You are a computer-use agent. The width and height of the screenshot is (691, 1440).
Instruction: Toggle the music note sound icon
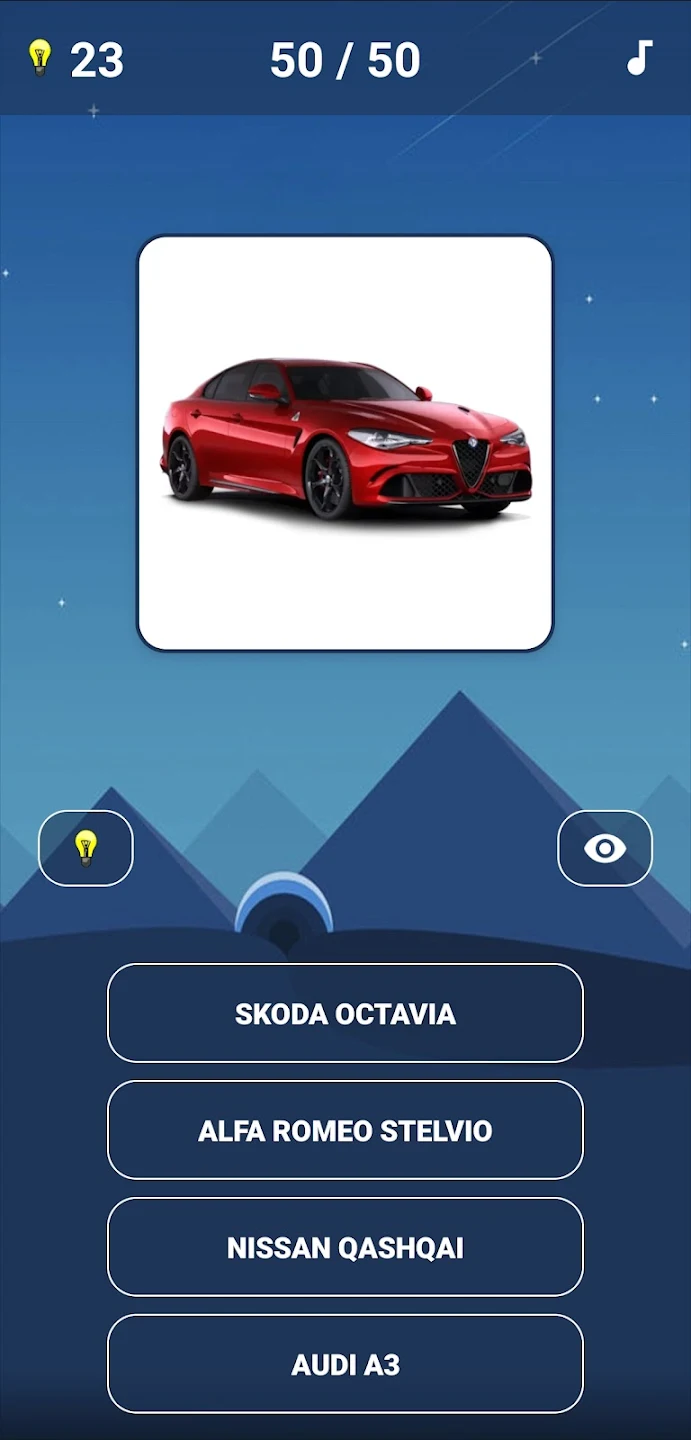pyautogui.click(x=639, y=58)
